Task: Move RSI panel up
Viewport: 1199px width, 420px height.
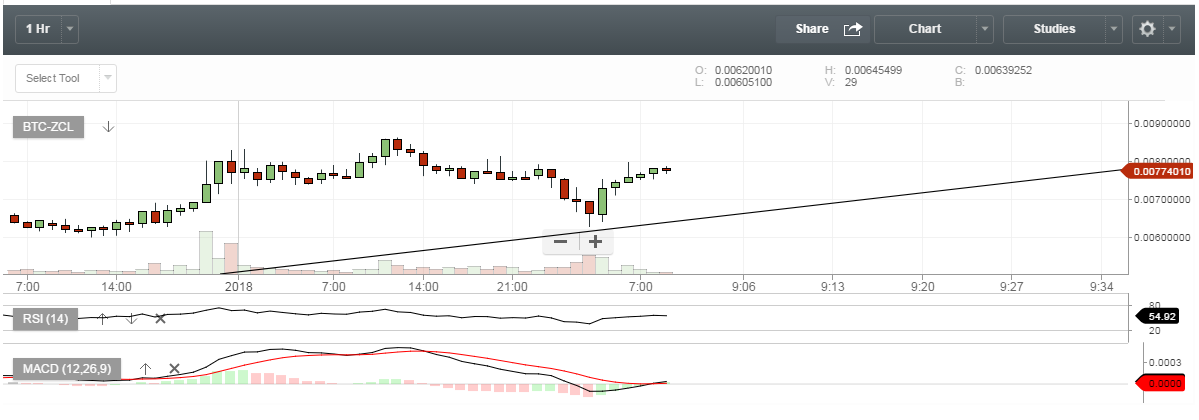Action: 101,318
